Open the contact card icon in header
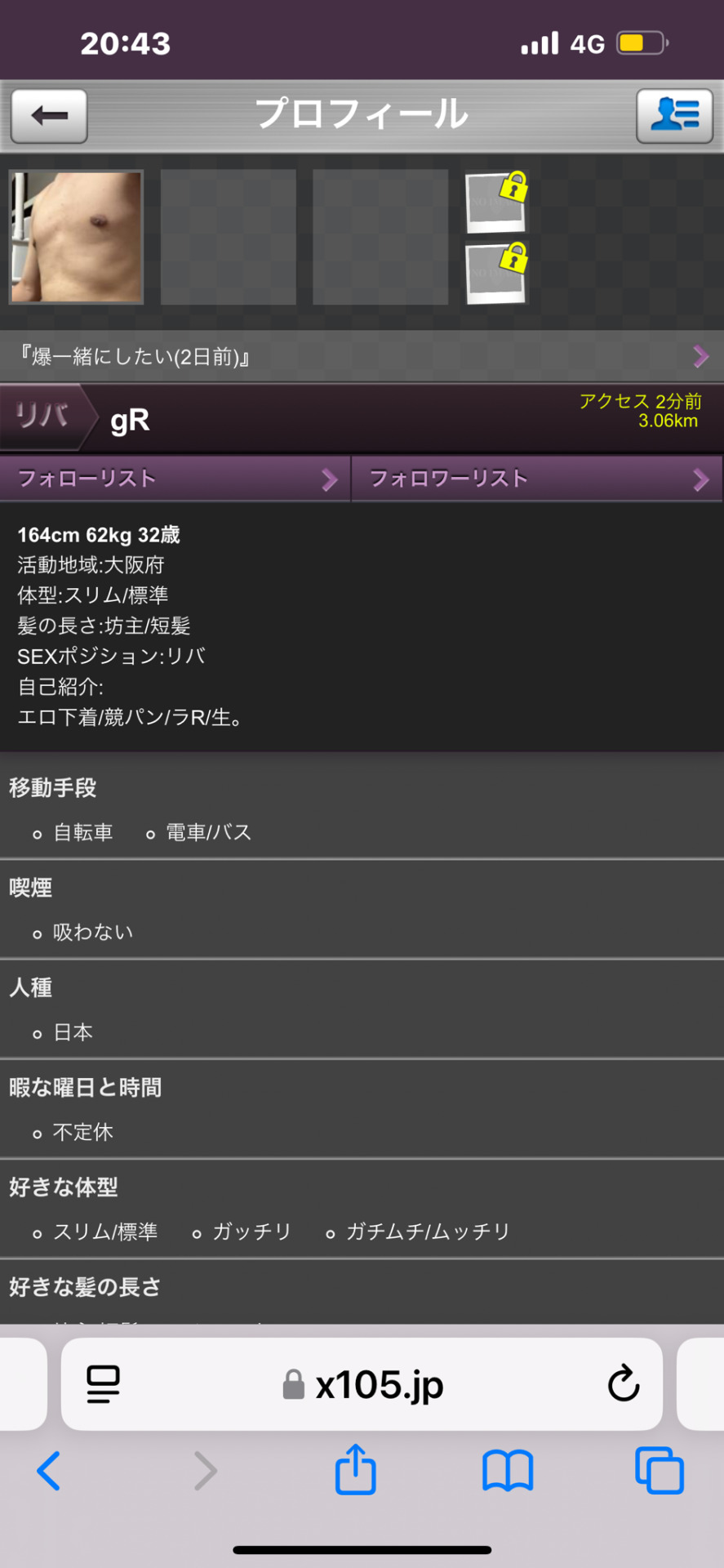Screen dimensions: 724x1568 [x=674, y=116]
